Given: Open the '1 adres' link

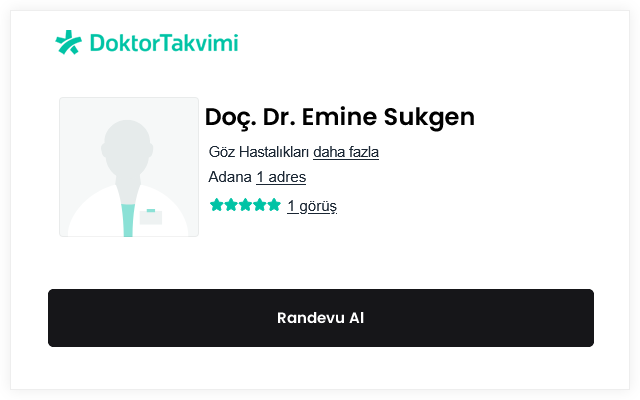Looking at the screenshot, I should click(x=281, y=177).
